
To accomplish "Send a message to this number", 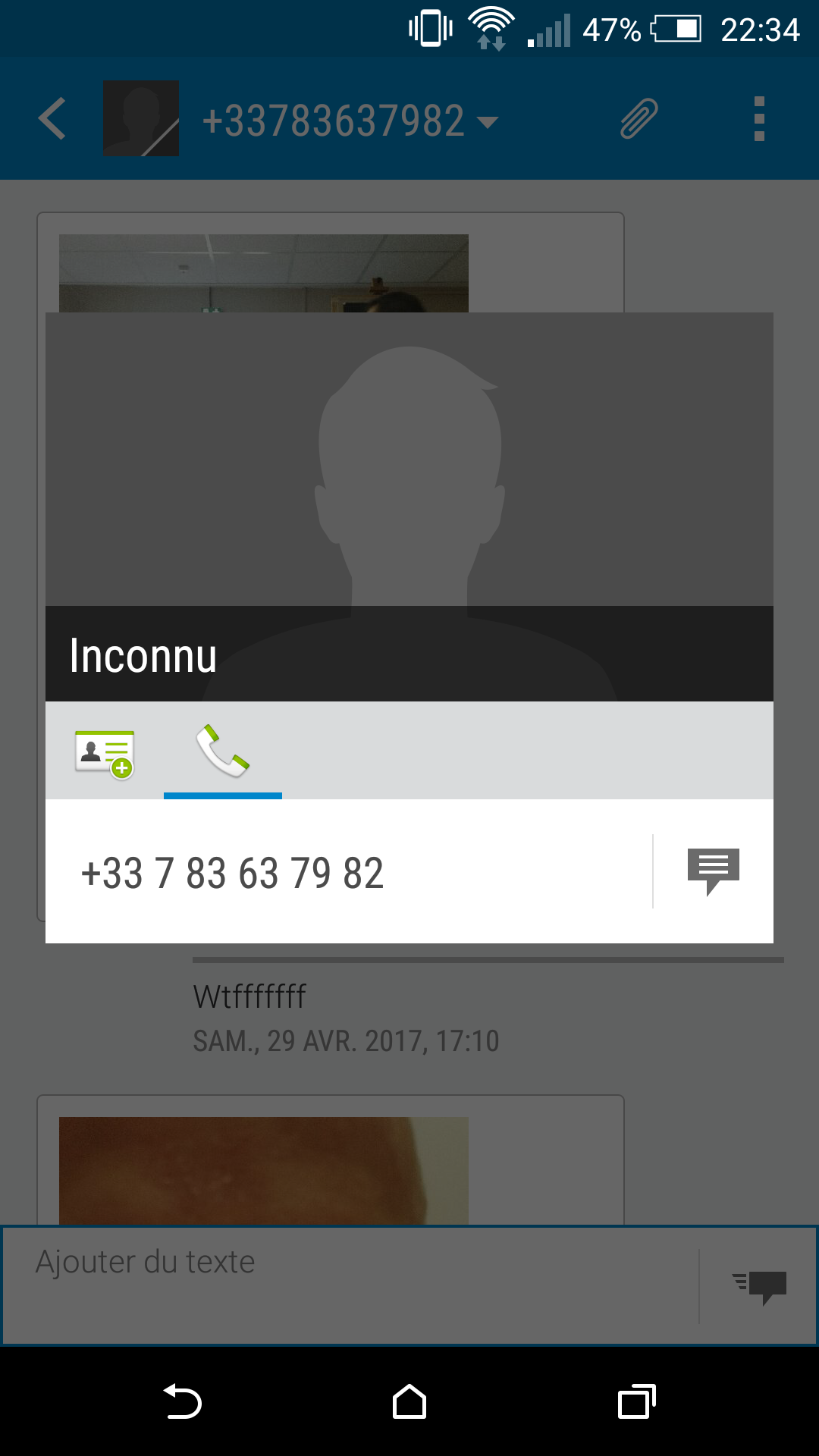I will 713,871.
